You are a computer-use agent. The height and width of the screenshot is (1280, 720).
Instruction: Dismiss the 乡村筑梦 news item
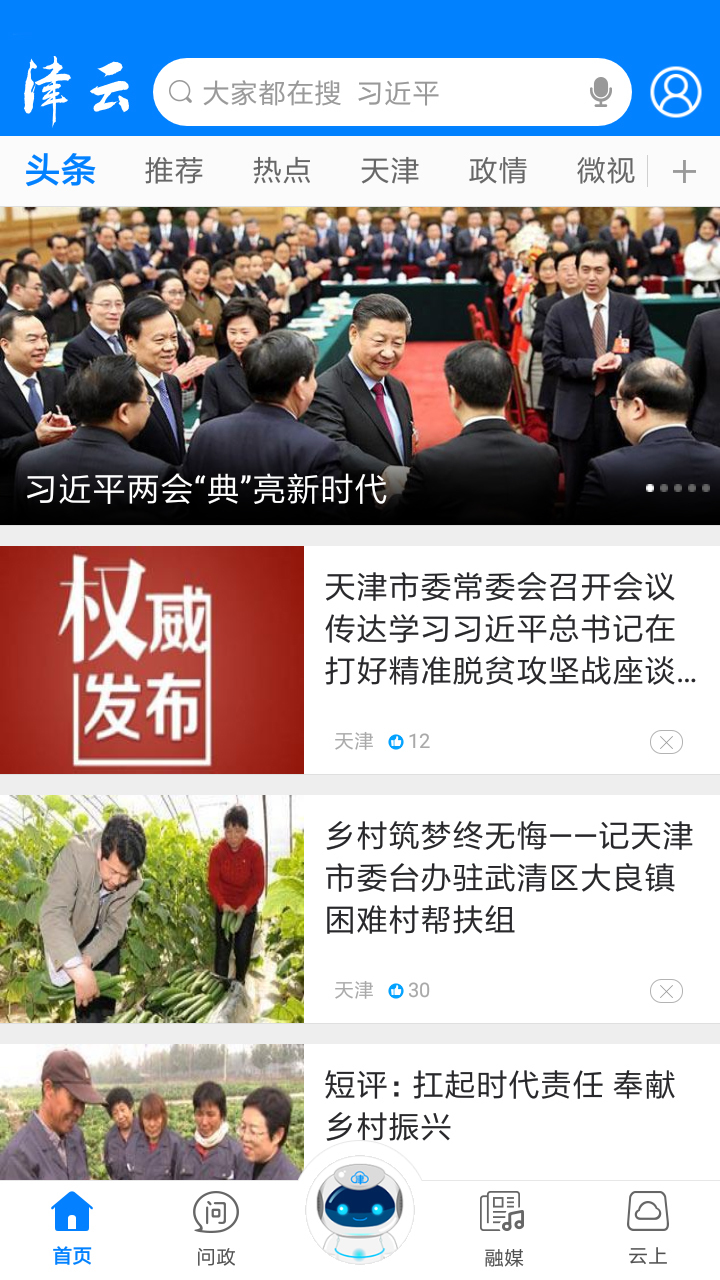click(x=666, y=991)
